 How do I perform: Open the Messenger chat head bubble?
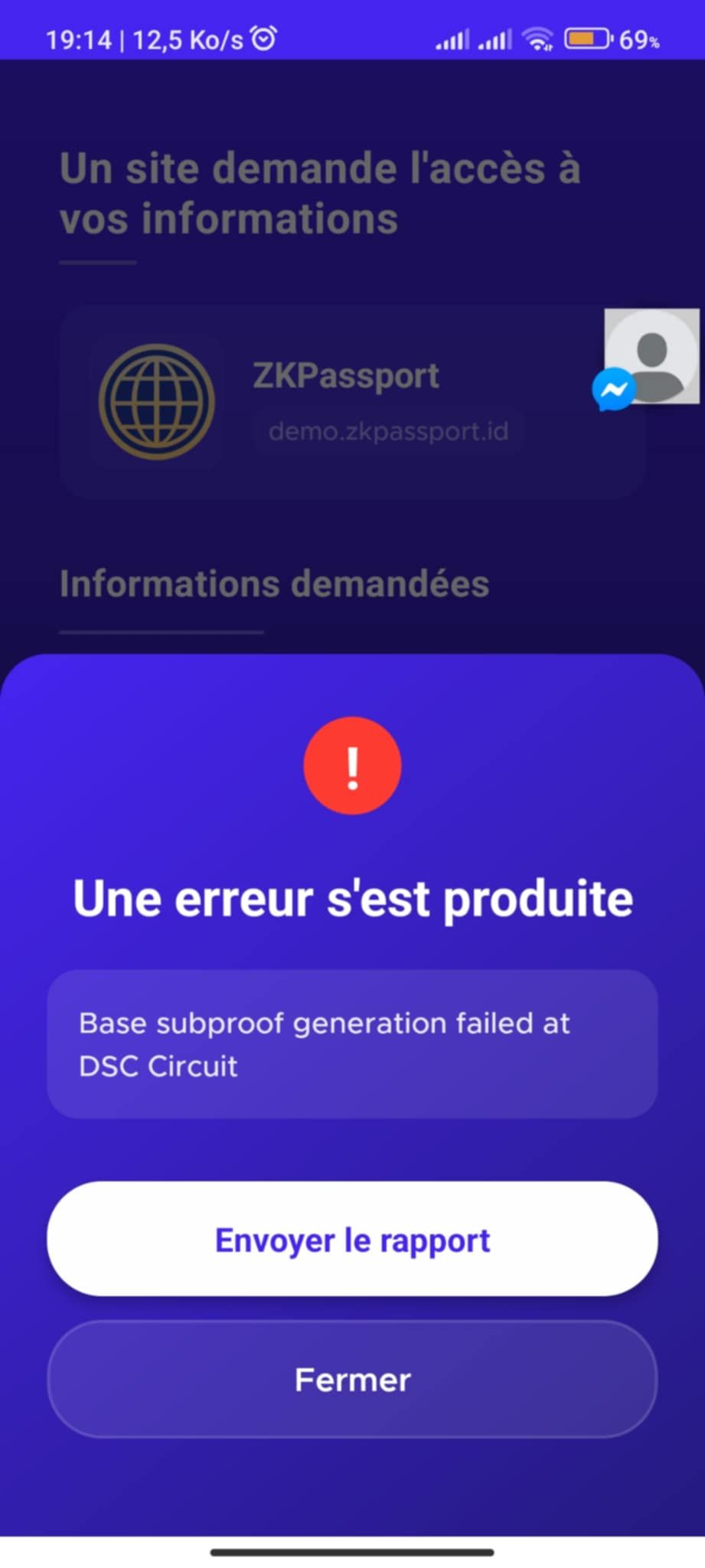tap(646, 358)
